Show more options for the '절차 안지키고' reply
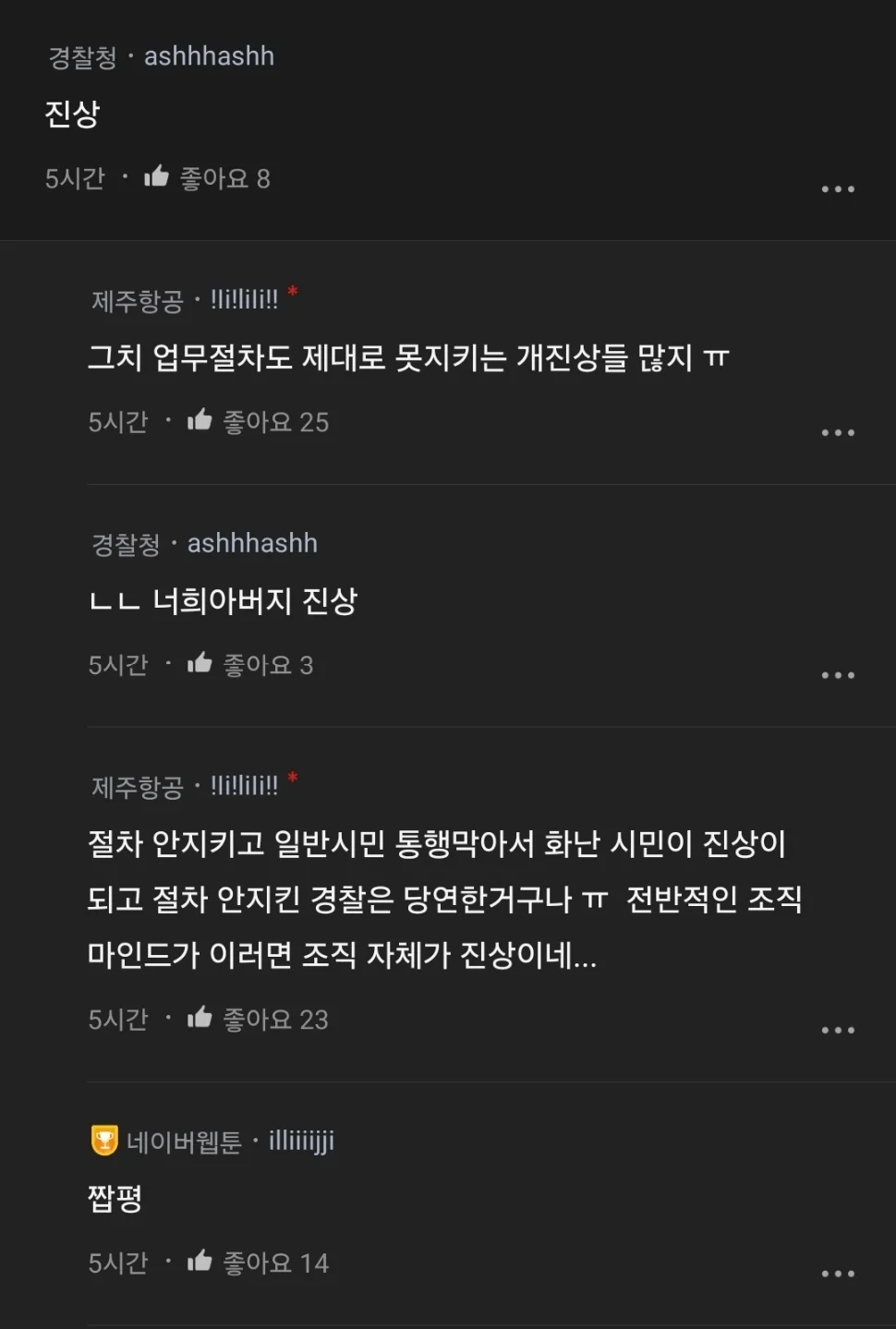Image resolution: width=896 pixels, height=1329 pixels. click(x=838, y=1030)
